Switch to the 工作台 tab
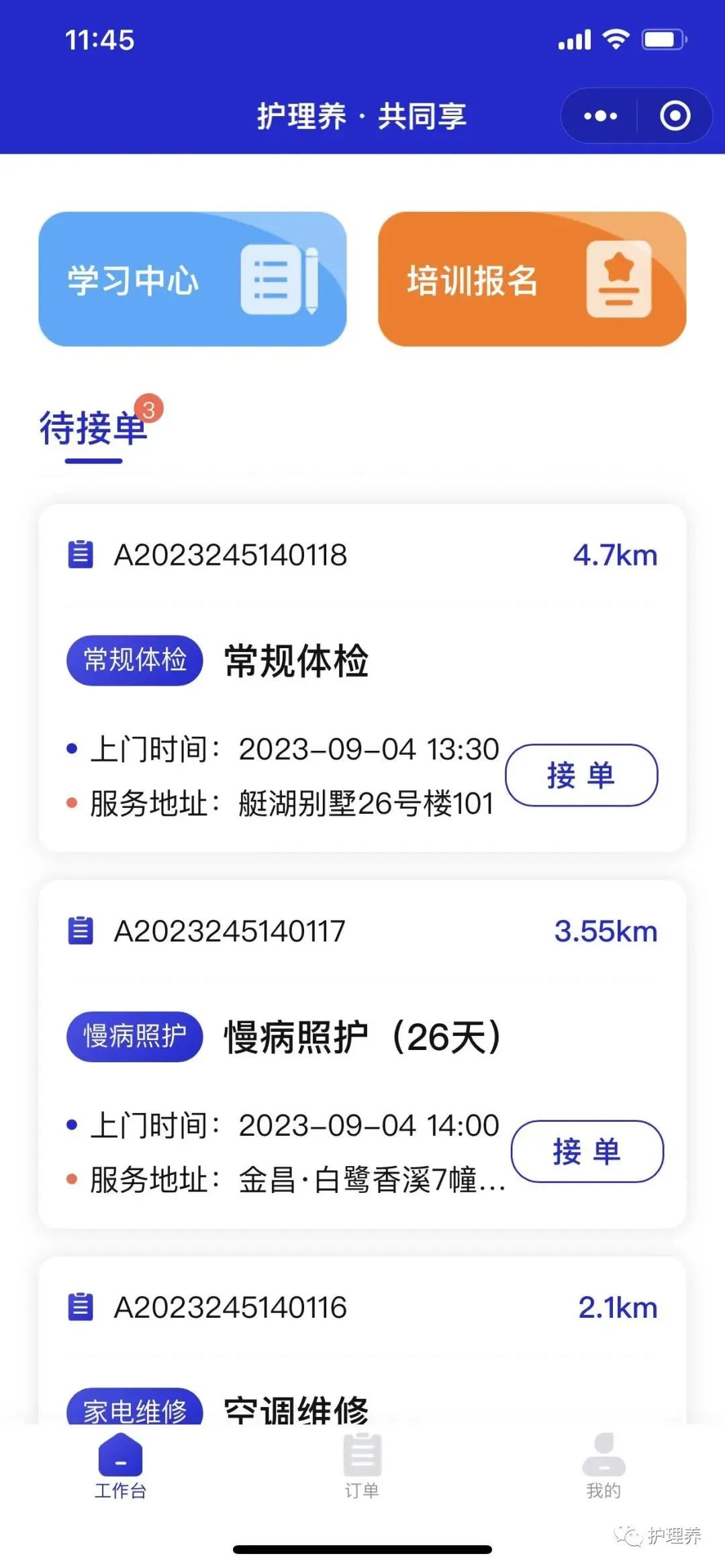 121,1467
